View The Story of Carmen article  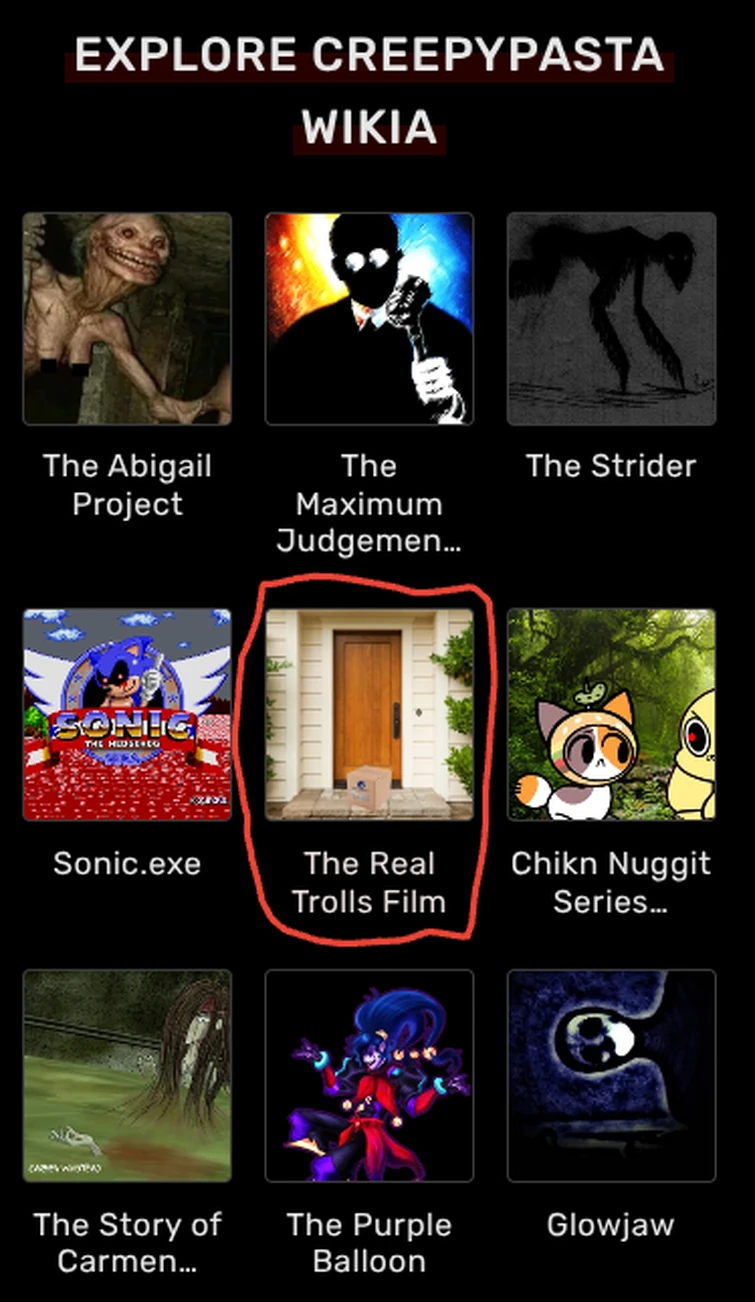tap(127, 1075)
